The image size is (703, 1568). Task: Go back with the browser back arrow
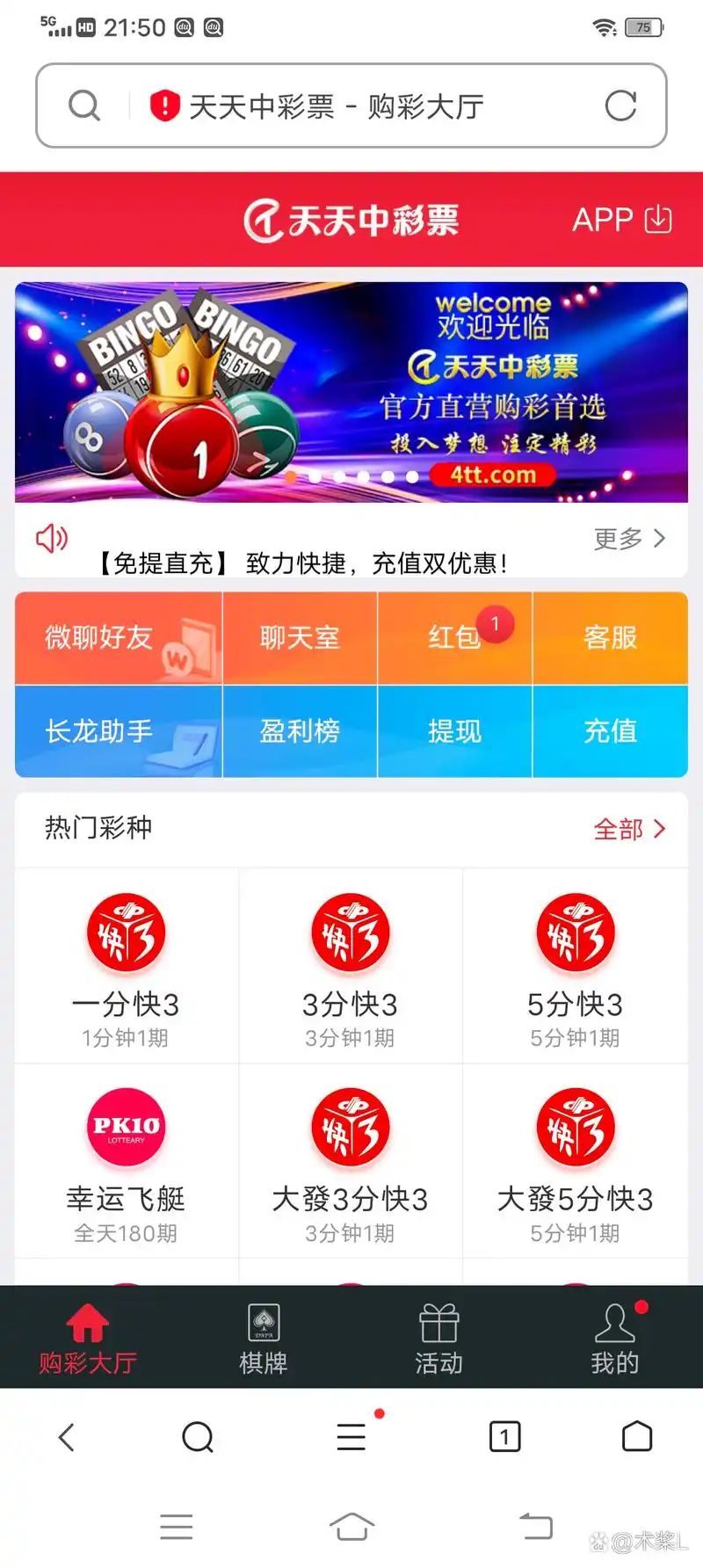pyautogui.click(x=67, y=1438)
